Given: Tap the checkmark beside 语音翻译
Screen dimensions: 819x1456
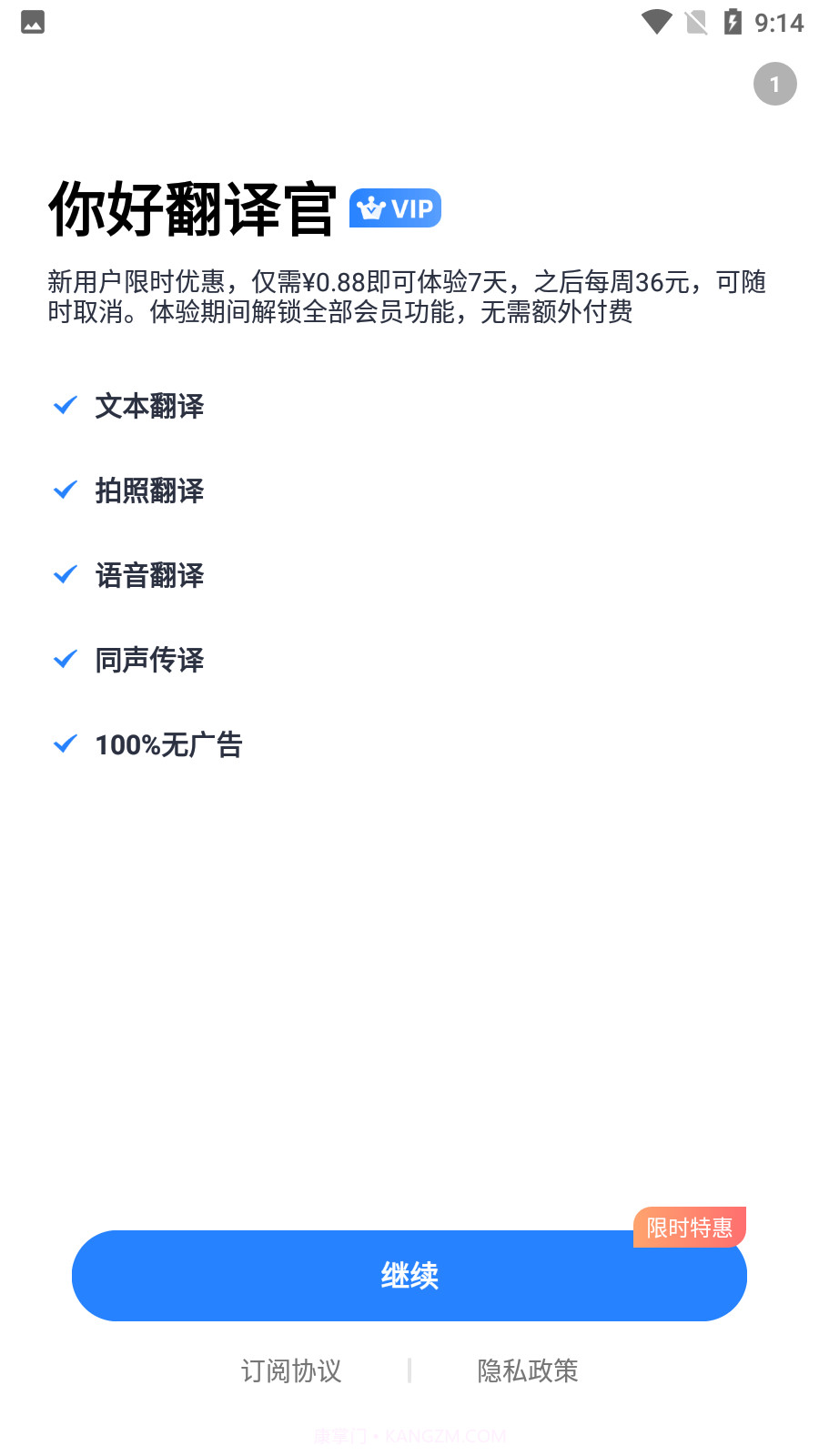Looking at the screenshot, I should tap(65, 574).
